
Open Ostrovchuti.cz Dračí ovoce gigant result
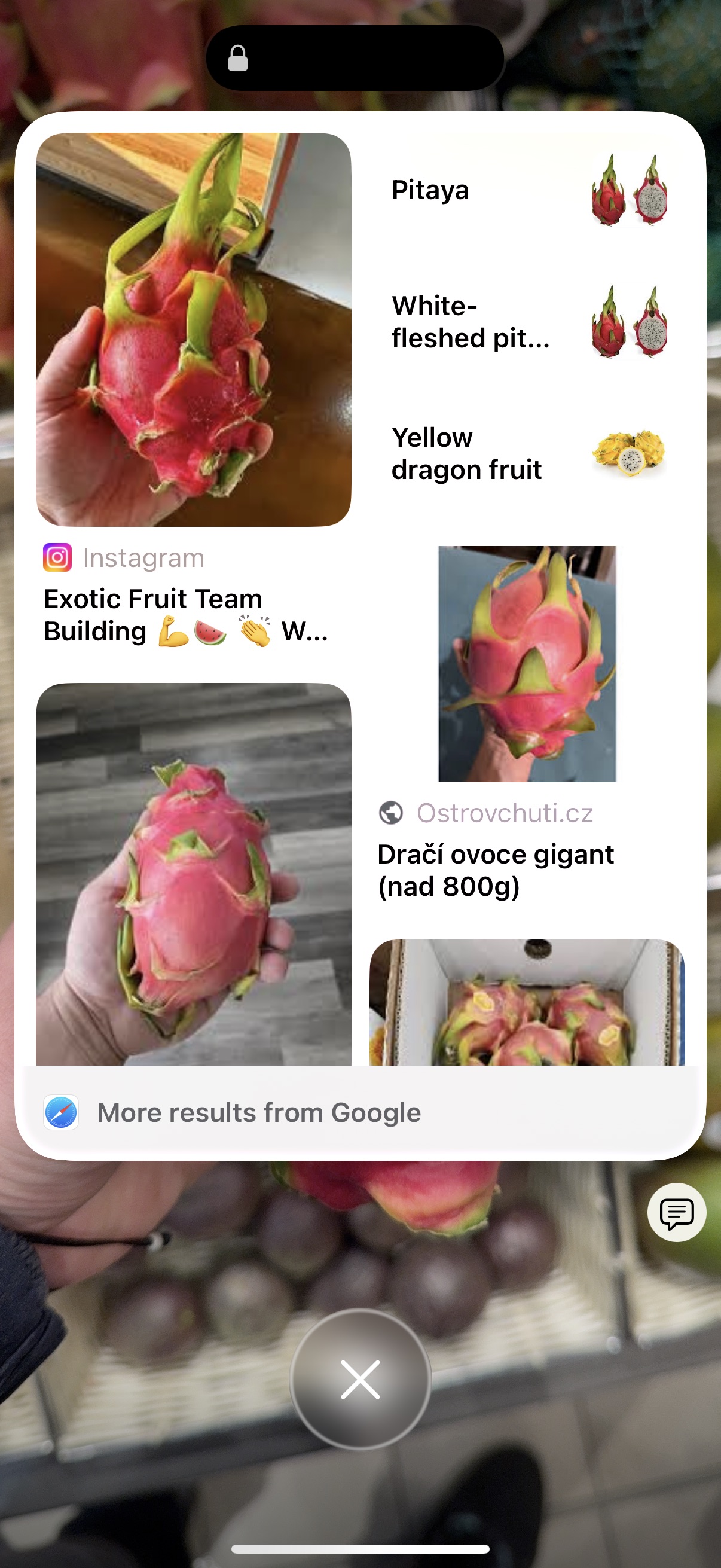coord(527,723)
